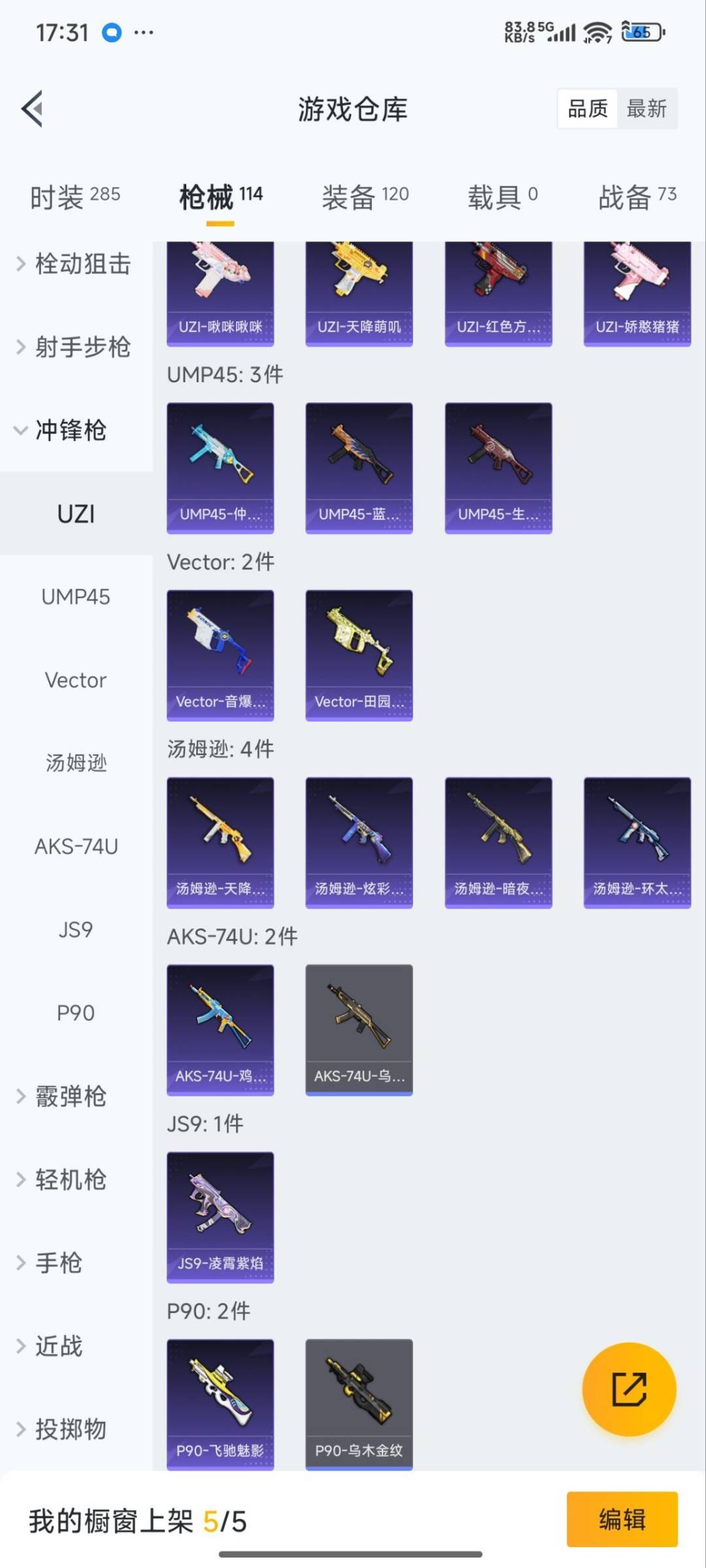Expand the 轻机枪 category

(71, 1179)
